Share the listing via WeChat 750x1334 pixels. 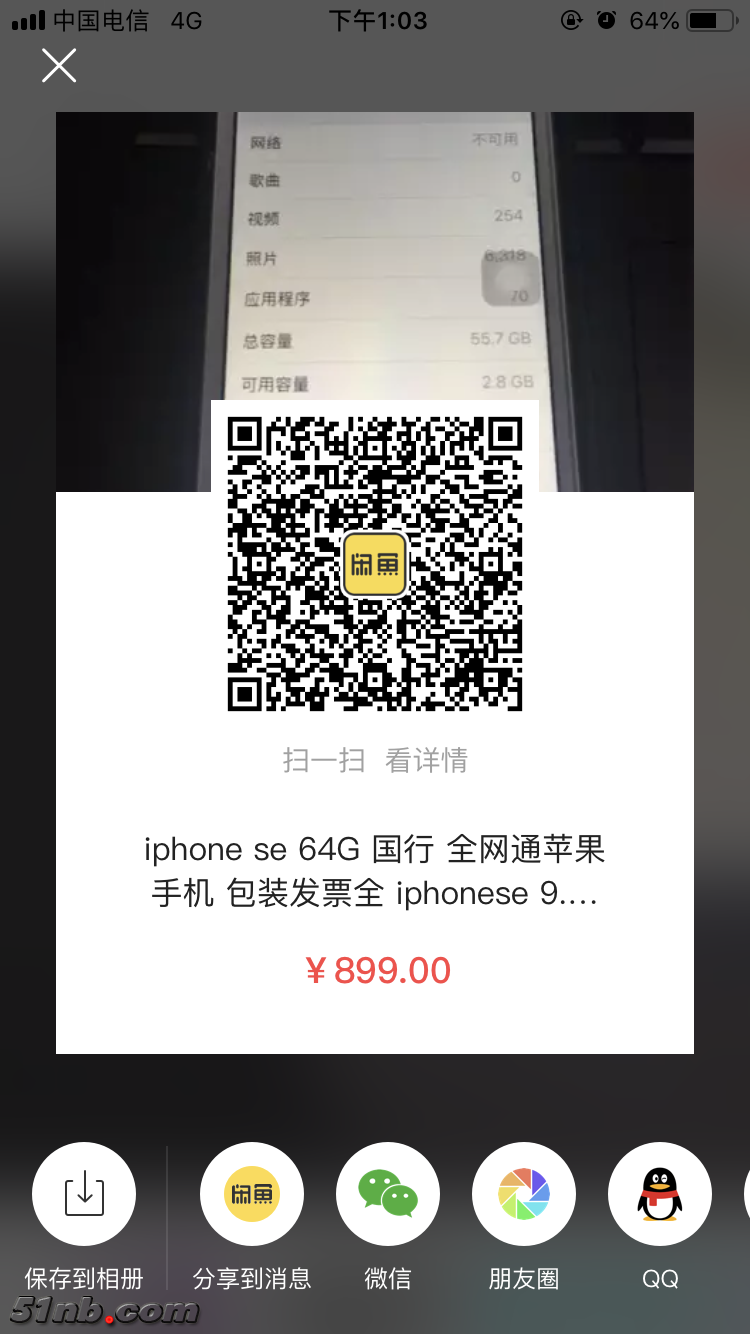tap(388, 1194)
